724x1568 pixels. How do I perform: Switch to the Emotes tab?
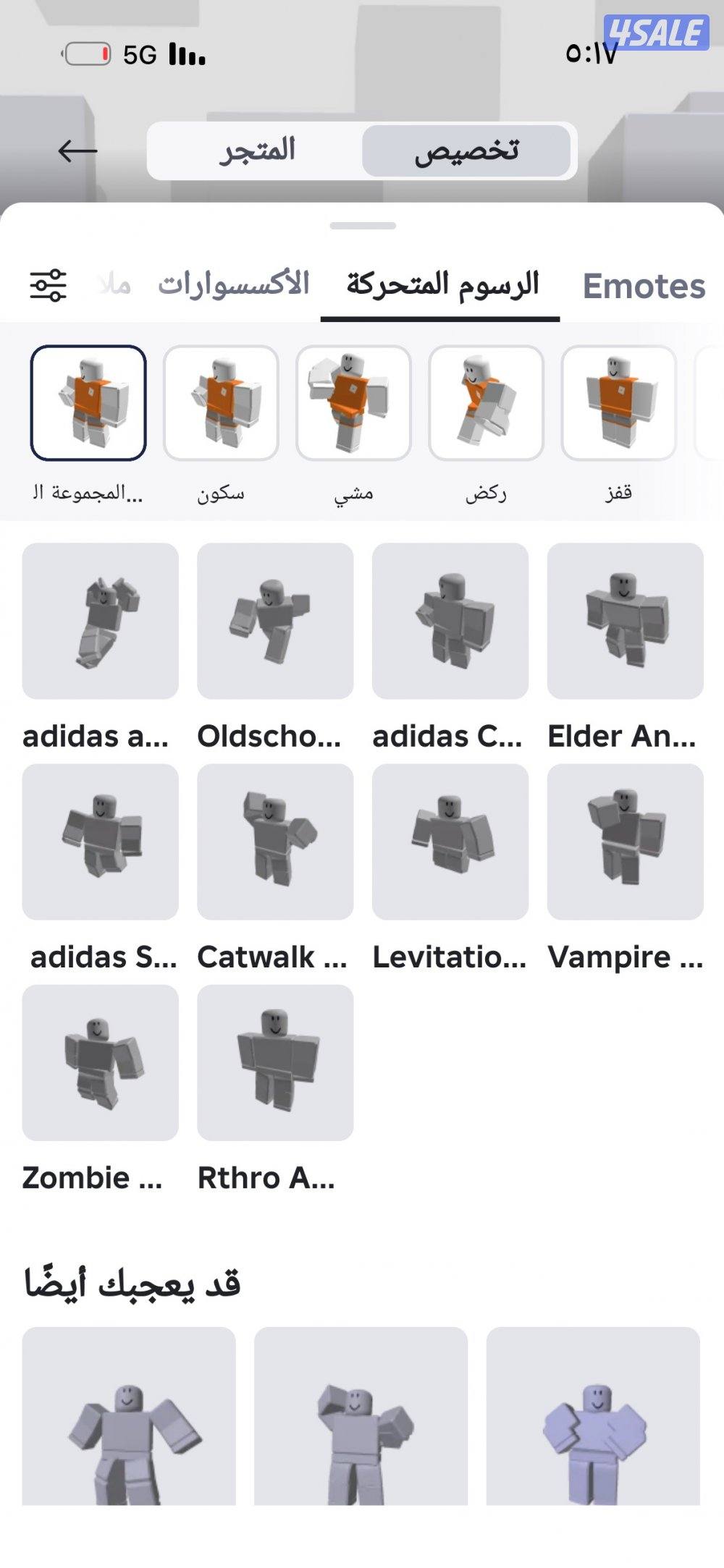tap(644, 286)
